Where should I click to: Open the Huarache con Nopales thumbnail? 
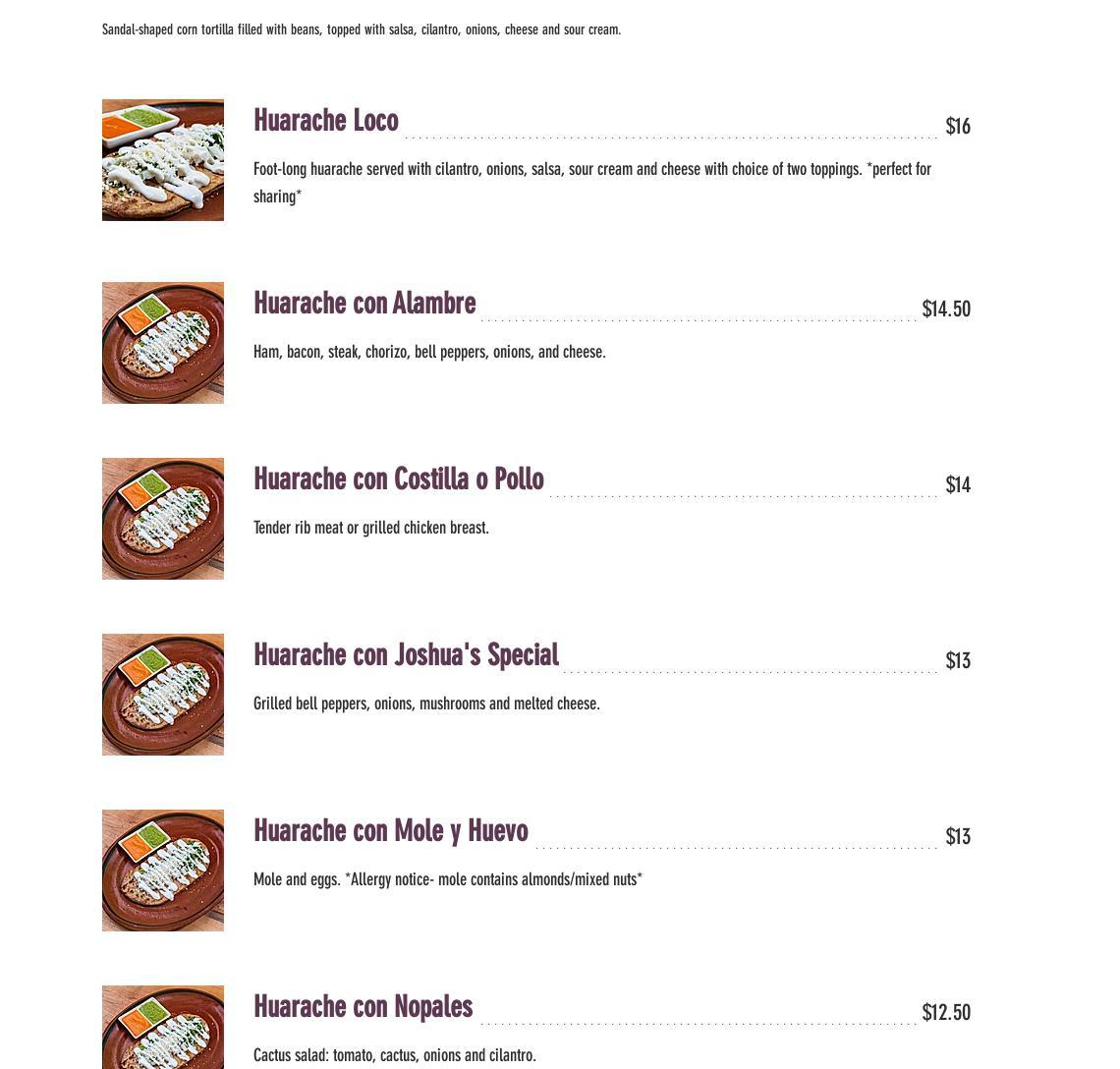click(163, 1028)
